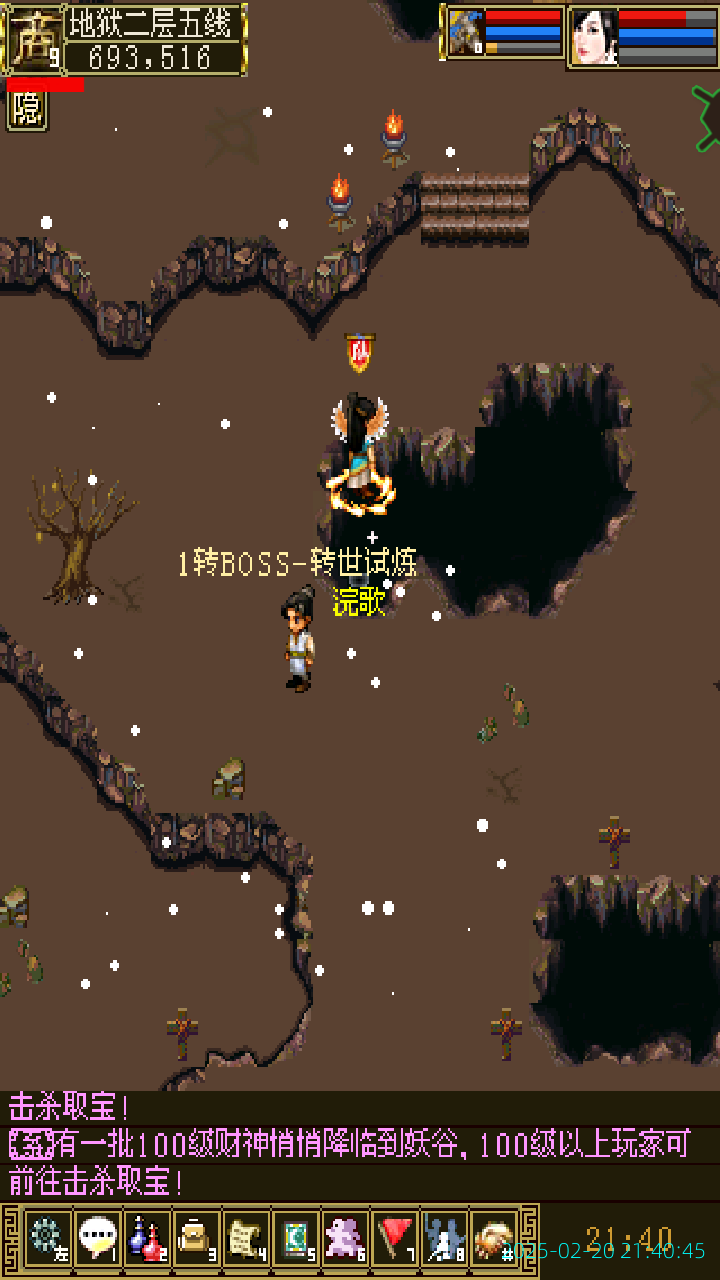
Task: Open the potions shortcut
Action: [147, 1238]
